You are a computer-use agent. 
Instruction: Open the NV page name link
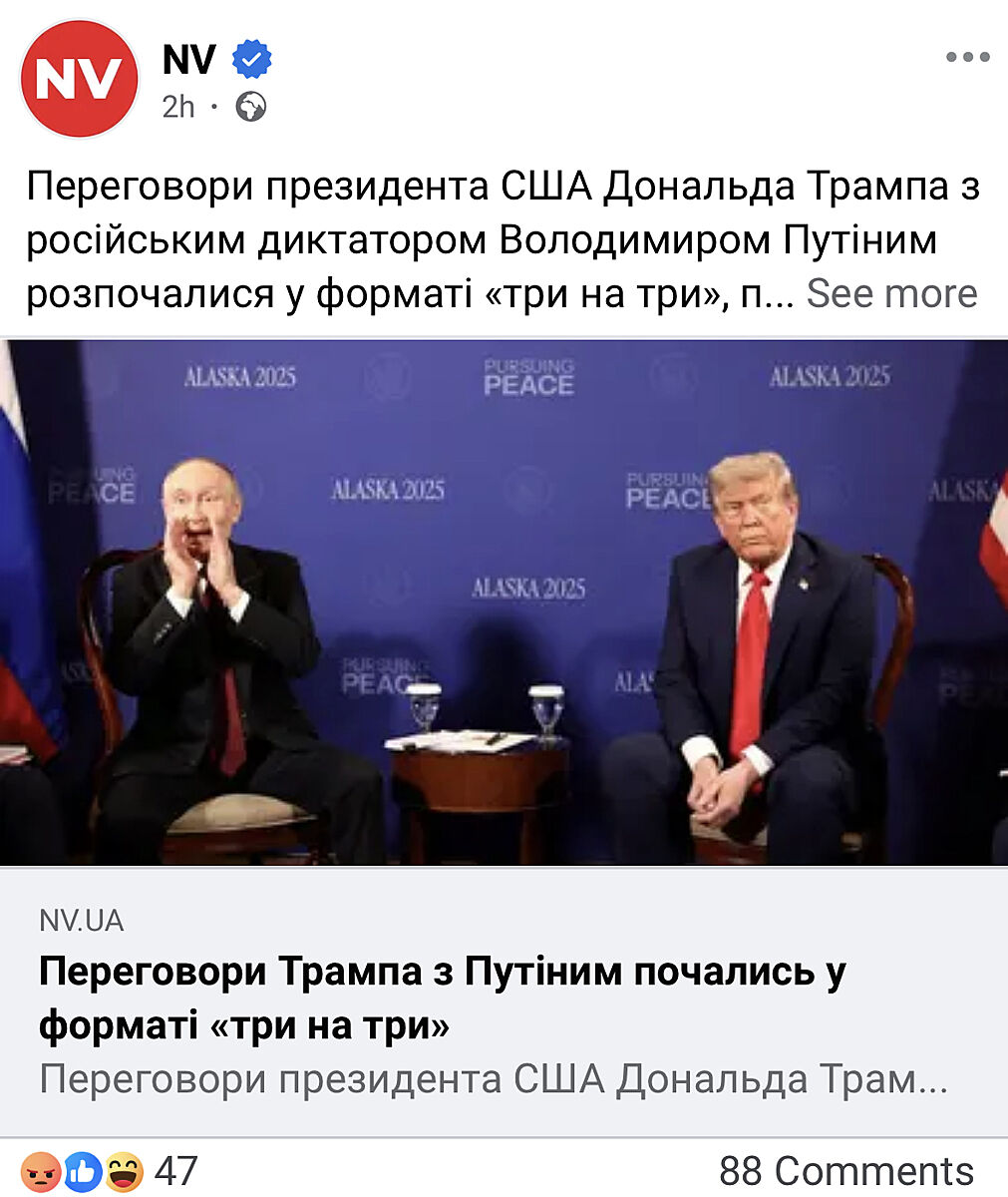point(188,60)
